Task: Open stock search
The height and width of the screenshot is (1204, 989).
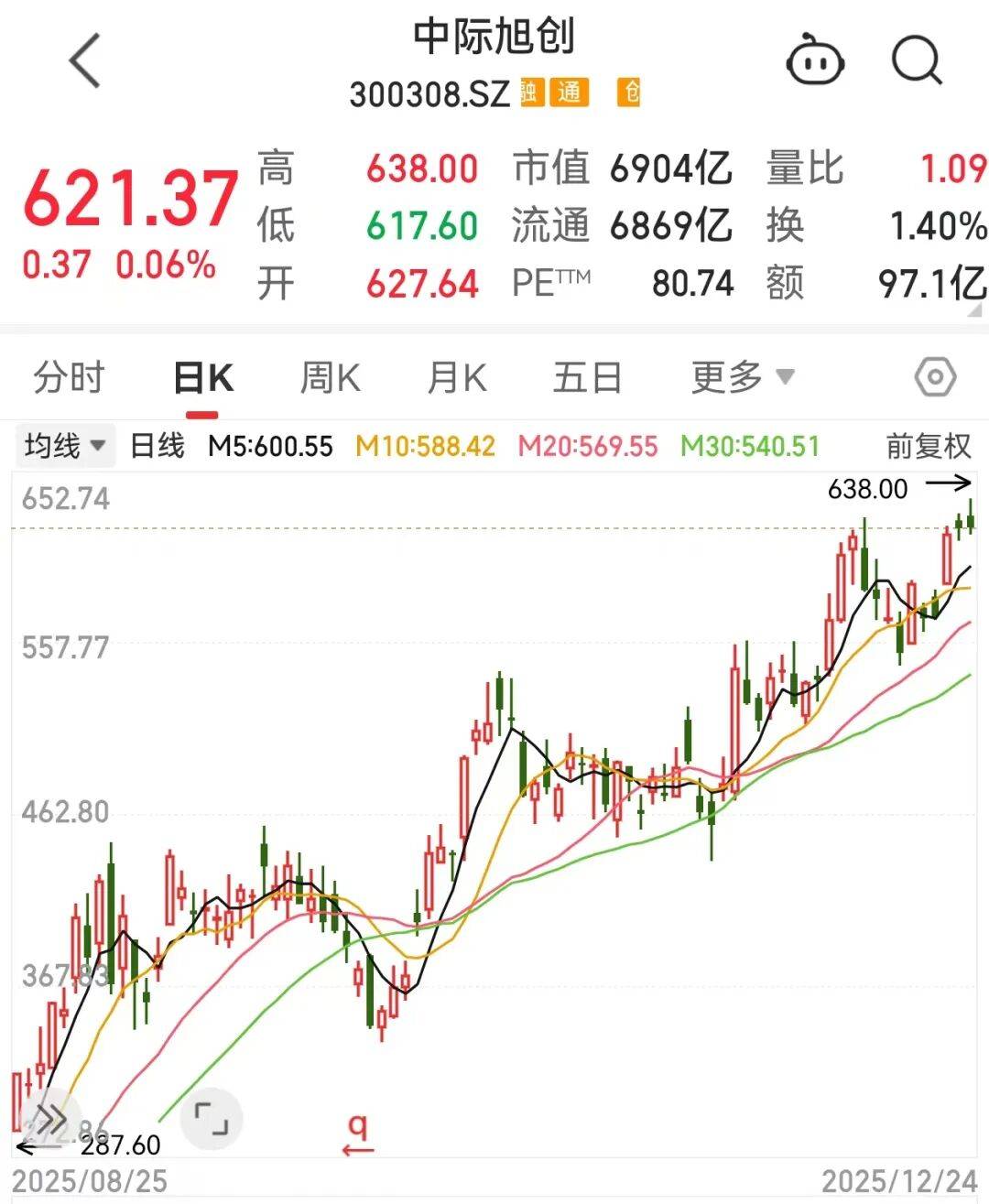Action: (x=917, y=61)
